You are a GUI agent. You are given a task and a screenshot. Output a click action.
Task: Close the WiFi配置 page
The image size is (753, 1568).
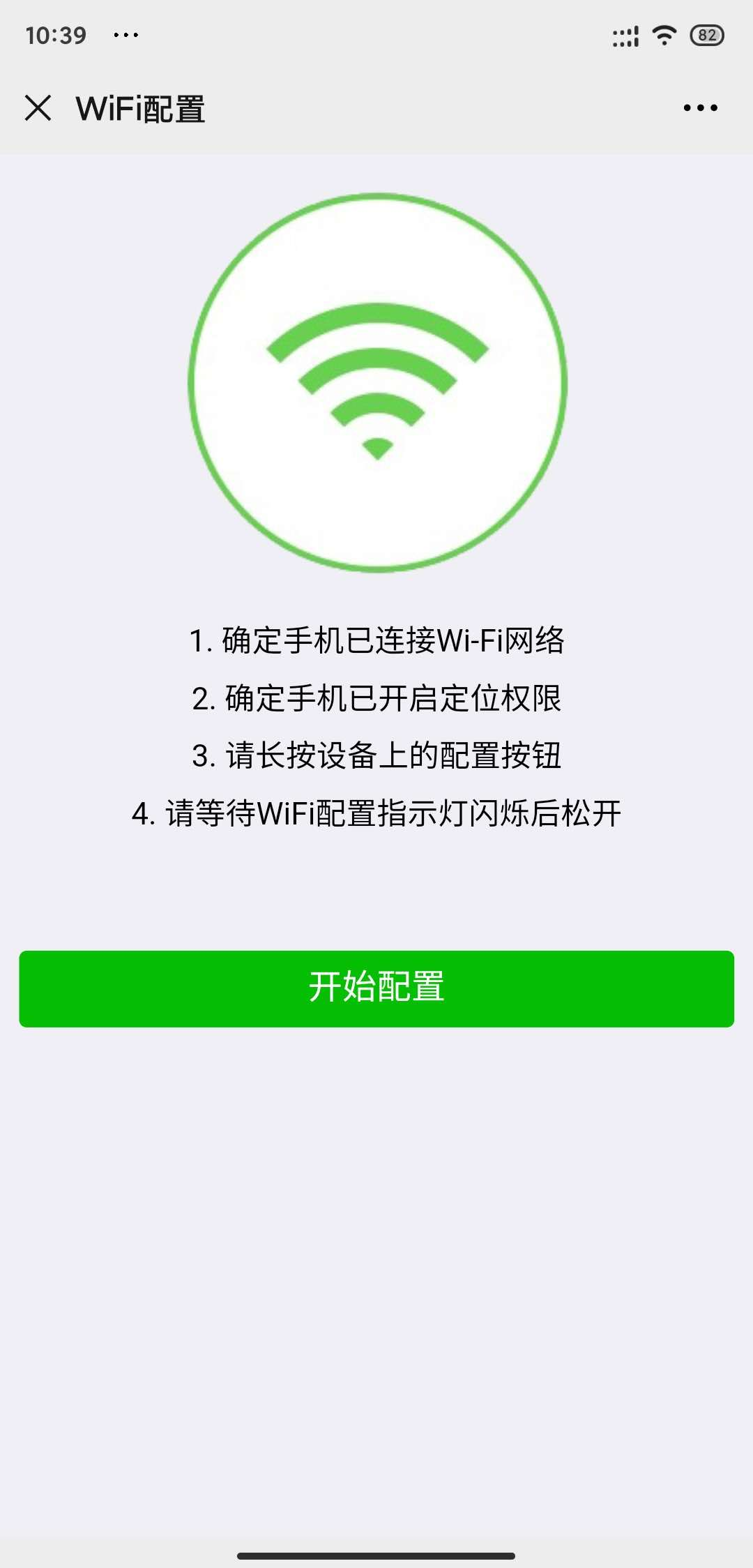pyautogui.click(x=38, y=108)
